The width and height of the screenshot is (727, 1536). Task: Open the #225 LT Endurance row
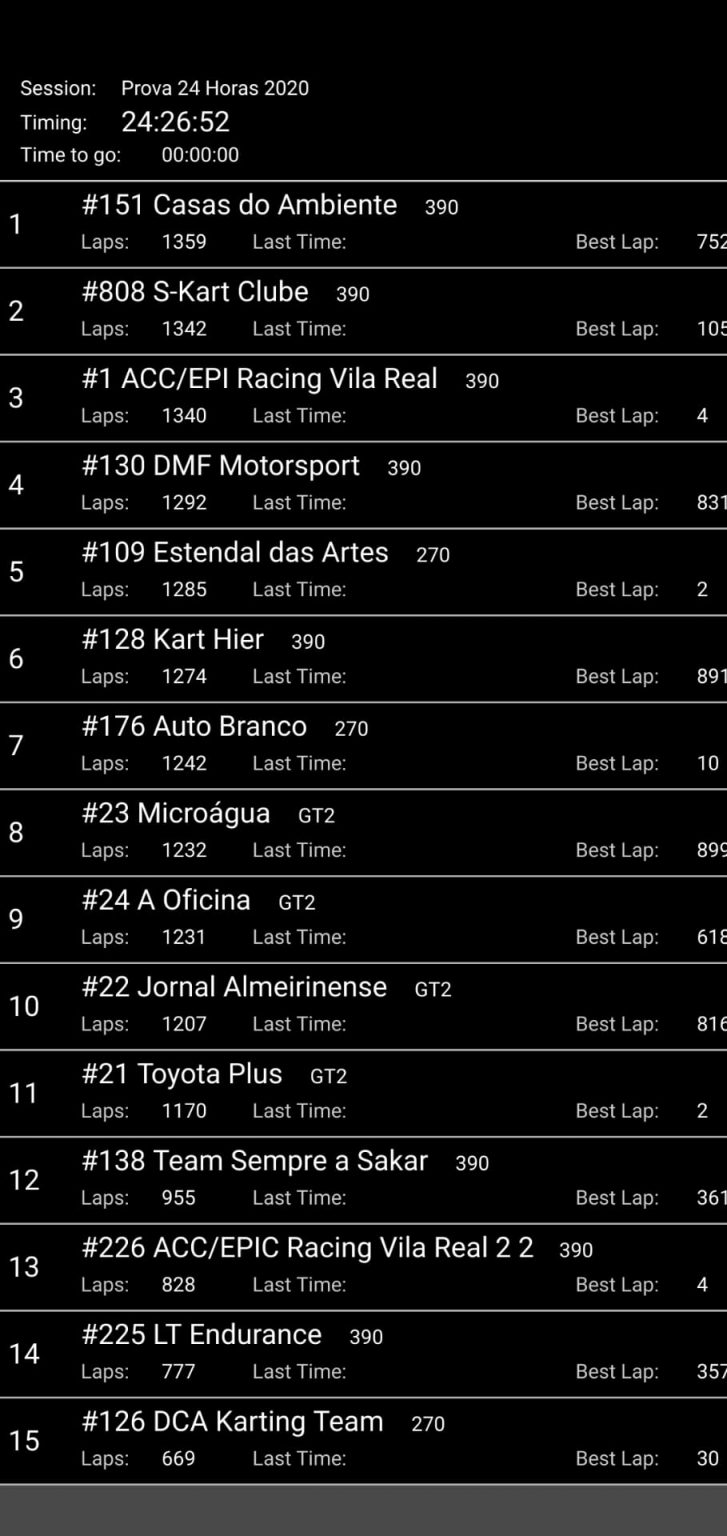tap(363, 1355)
